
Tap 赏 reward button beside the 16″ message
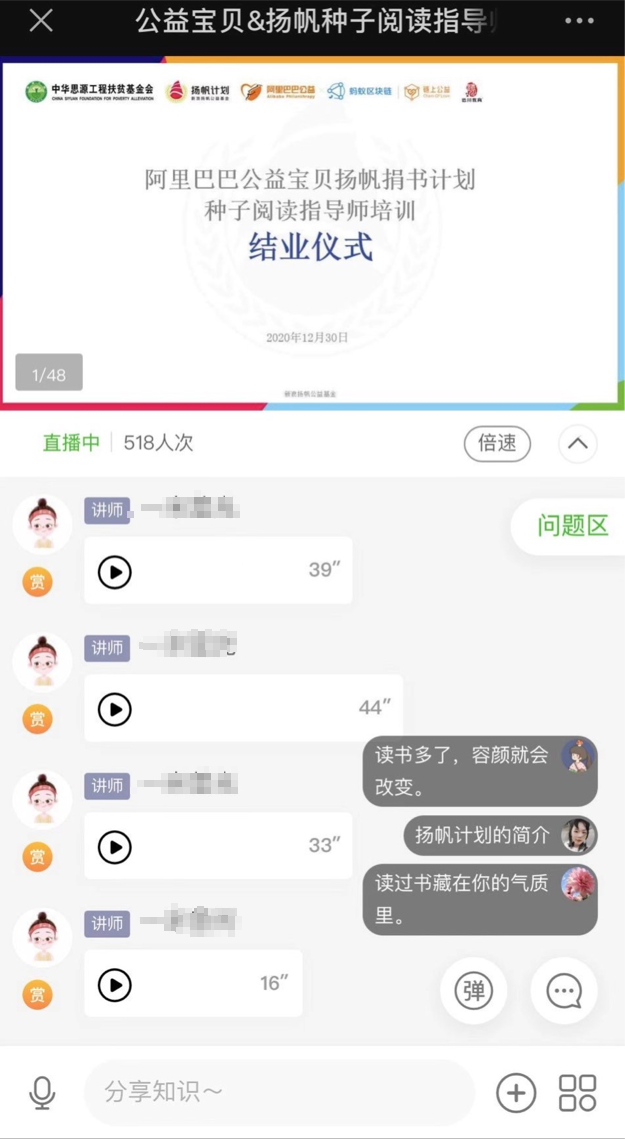tap(38, 995)
